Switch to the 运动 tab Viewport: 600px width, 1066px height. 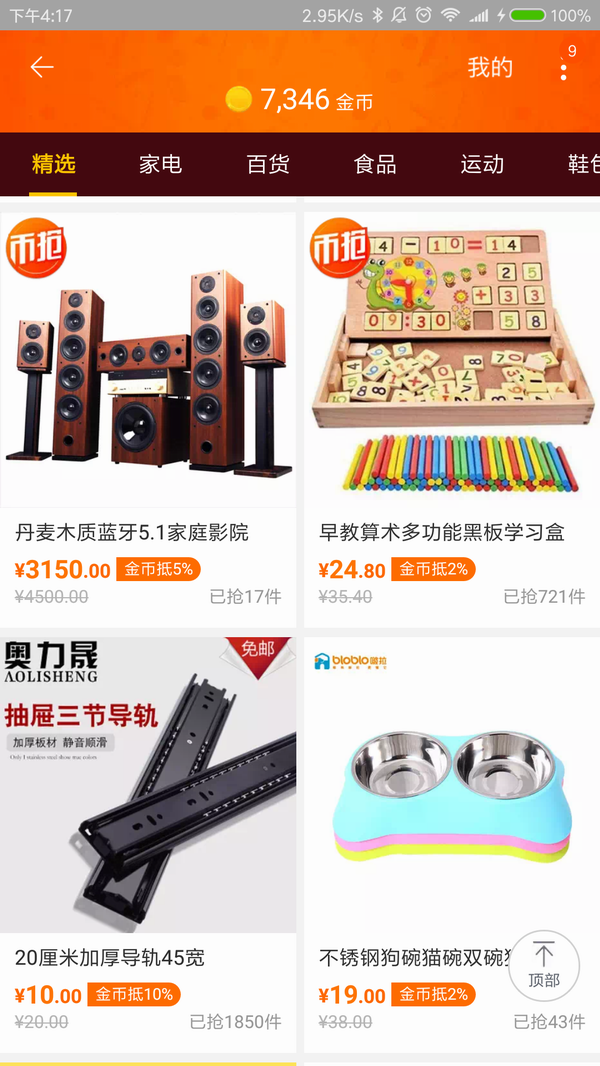point(482,164)
